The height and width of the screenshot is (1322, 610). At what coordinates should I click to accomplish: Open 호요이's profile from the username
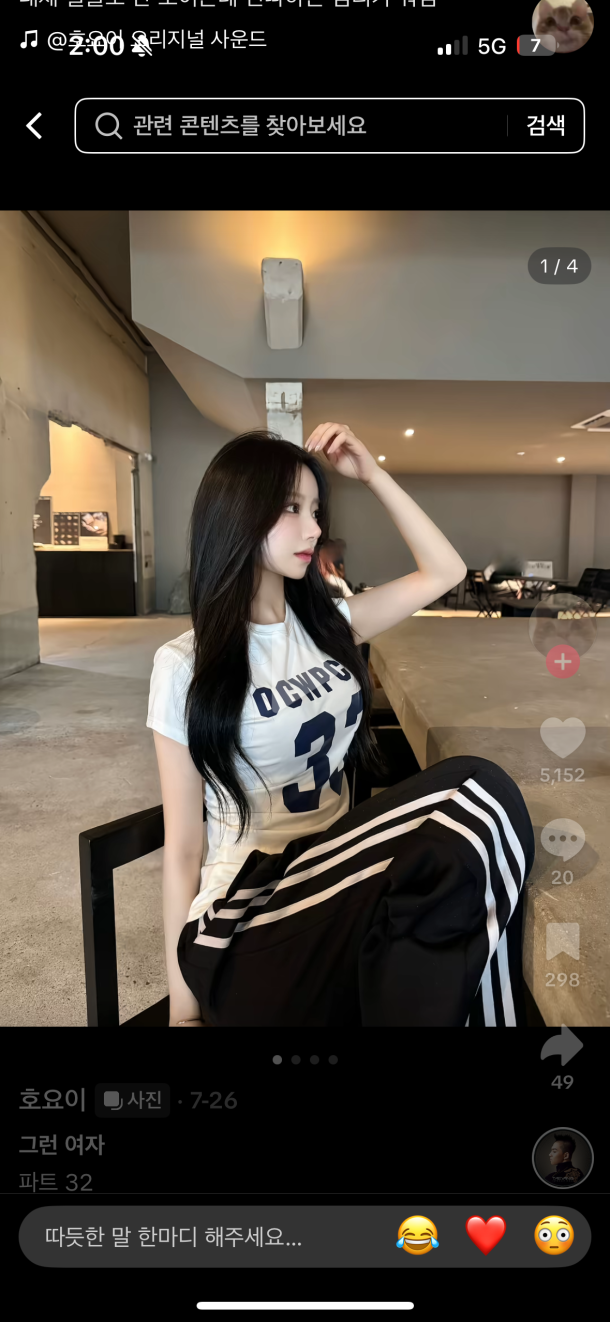tap(52, 1100)
